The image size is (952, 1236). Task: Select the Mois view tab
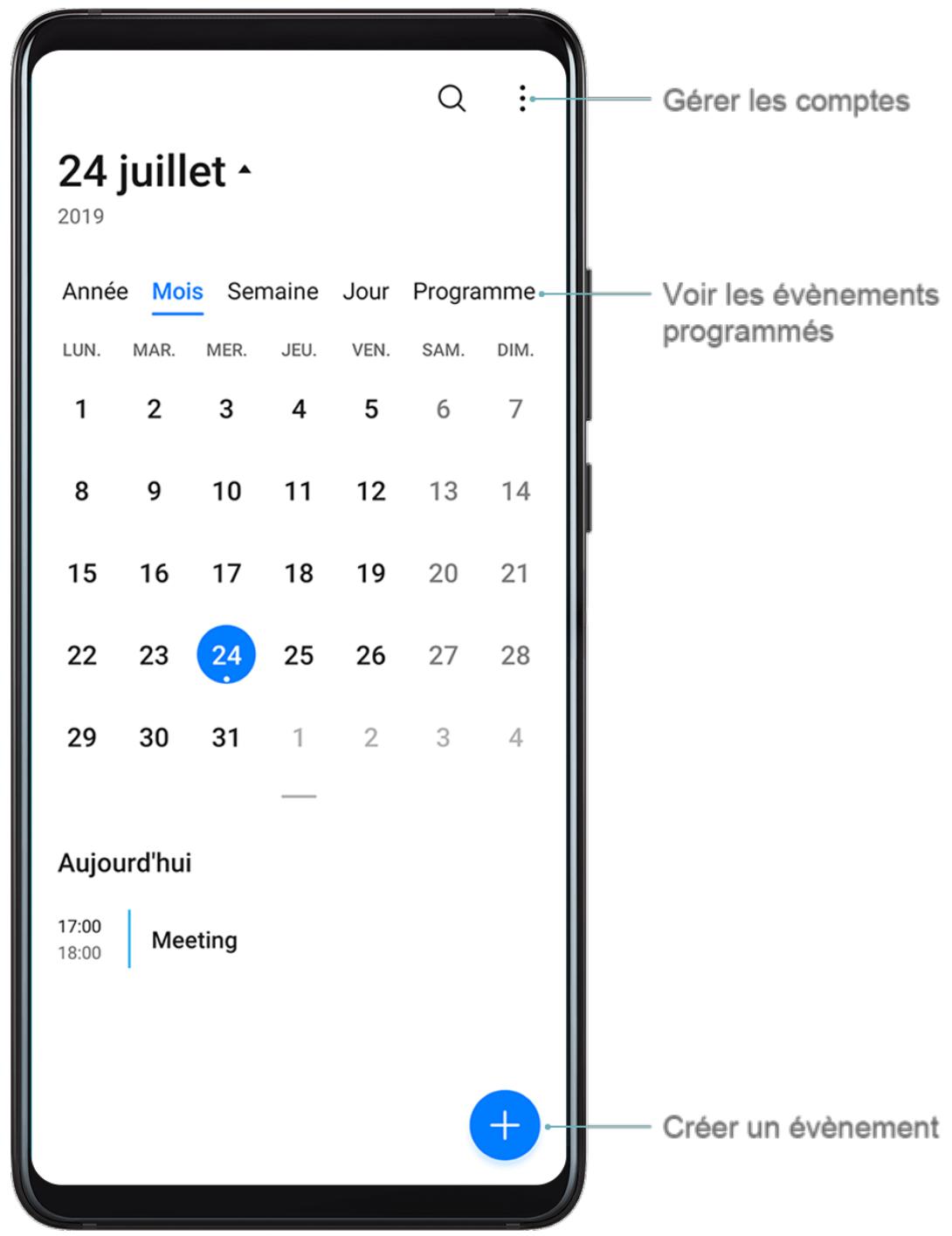coord(176,292)
